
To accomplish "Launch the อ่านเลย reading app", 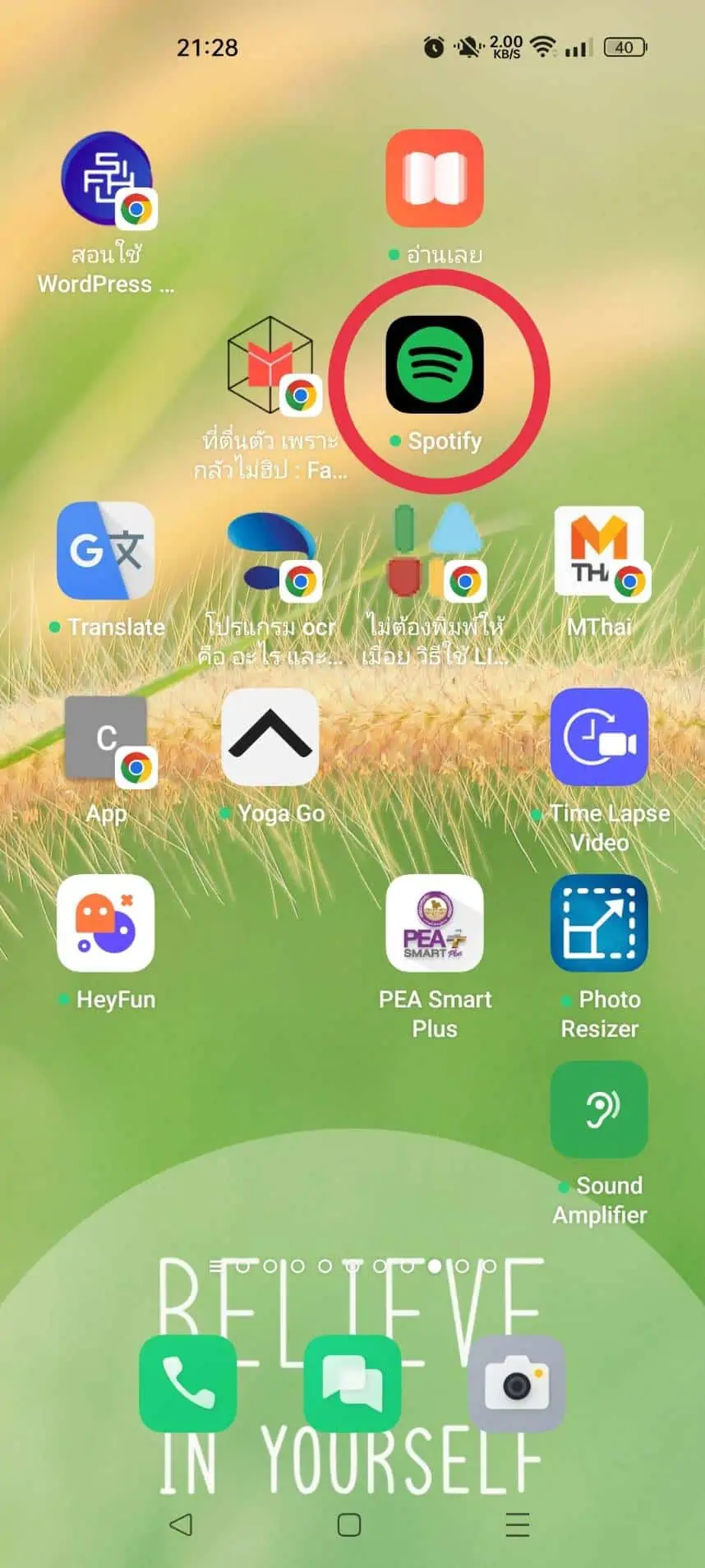I will (435, 178).
